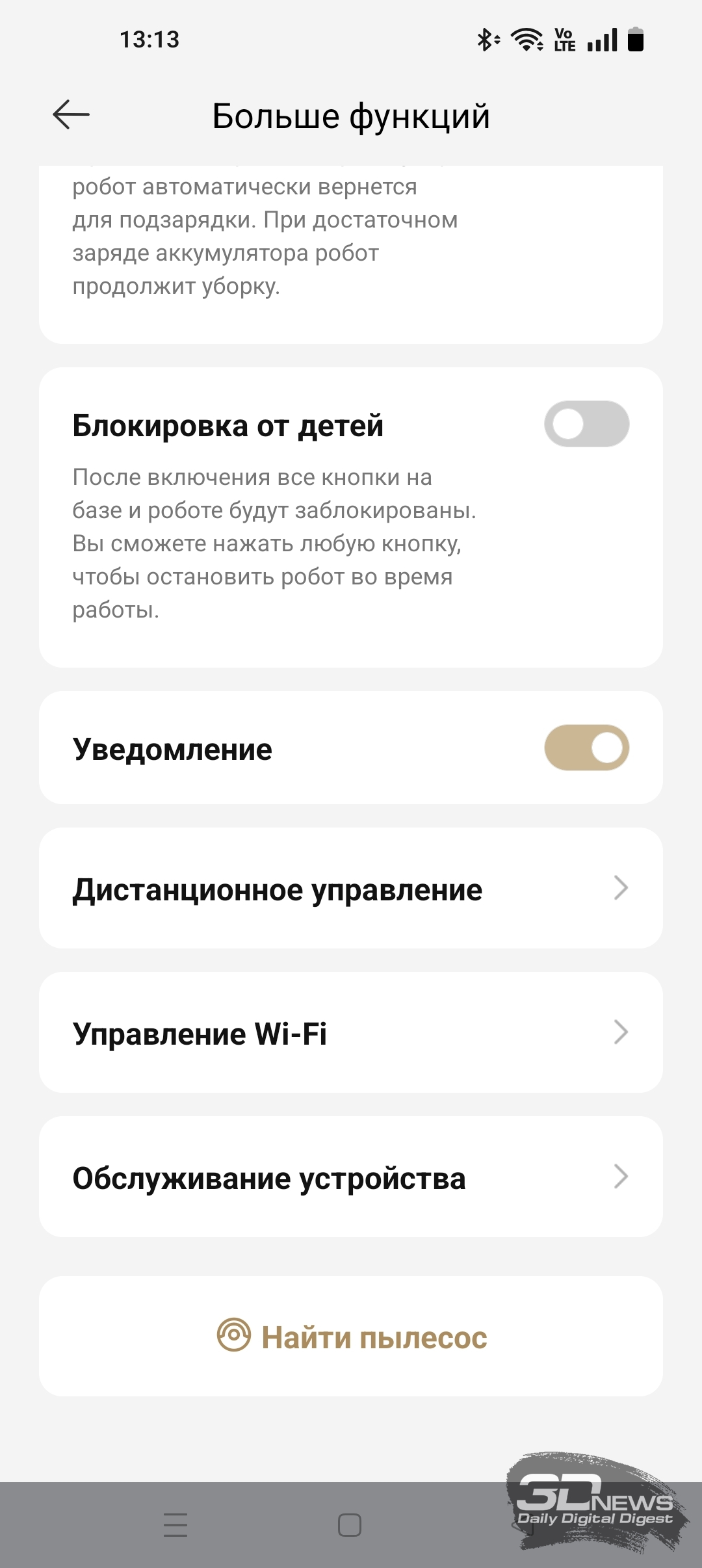The width and height of the screenshot is (702, 1568).
Task: Enable the Блокировка от детей switch
Action: pyautogui.click(x=586, y=425)
